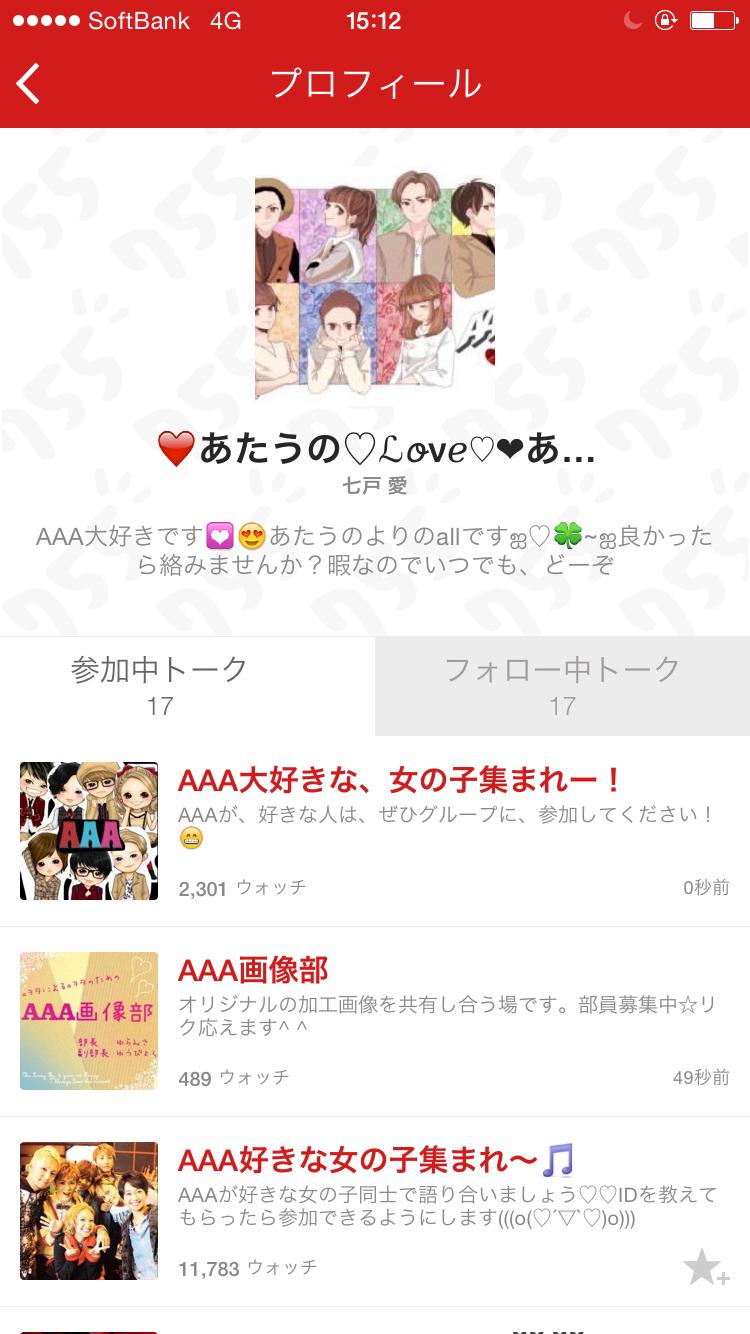Tap the AAA大好きです bio text
Image resolution: width=750 pixels, height=1334 pixels.
point(374,548)
